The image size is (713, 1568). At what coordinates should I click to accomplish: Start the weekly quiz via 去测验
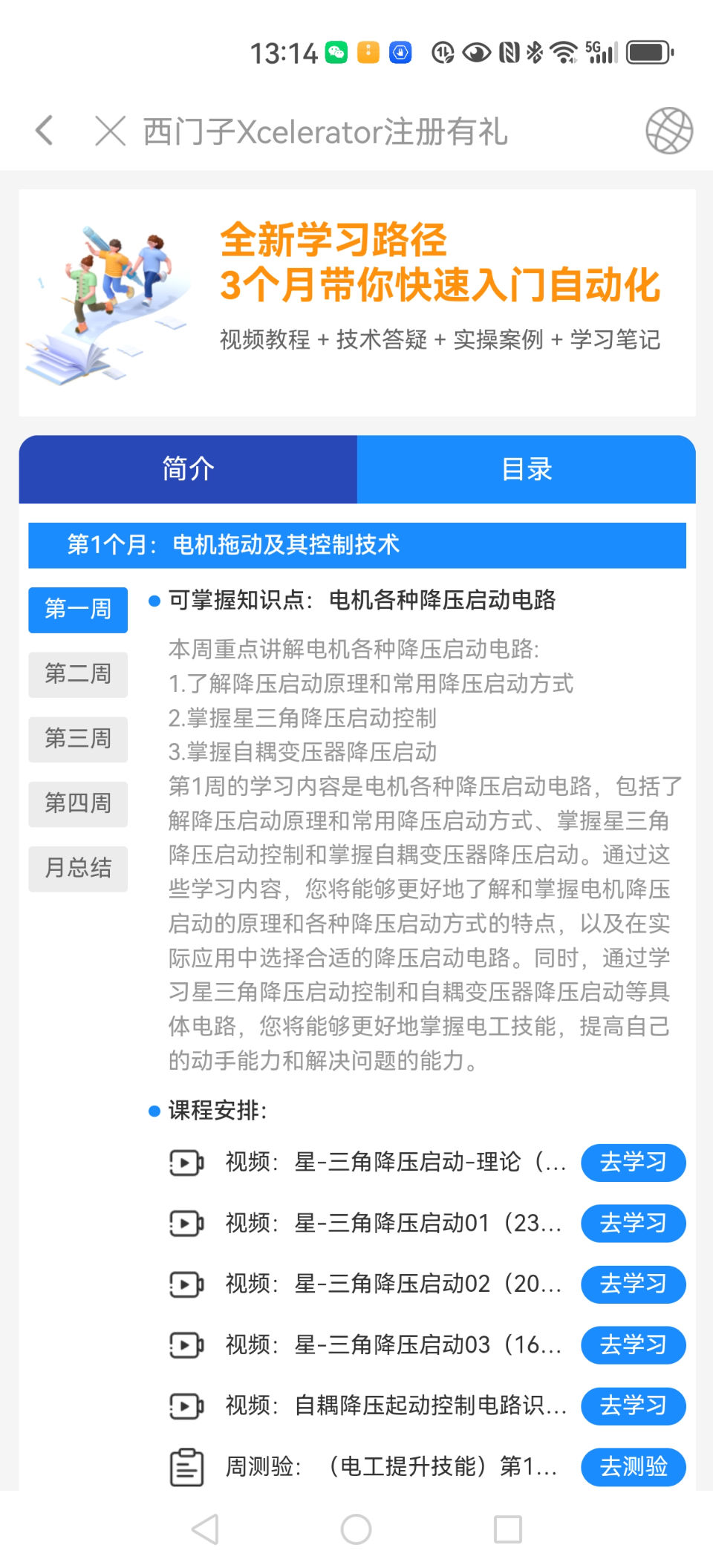point(633,1466)
